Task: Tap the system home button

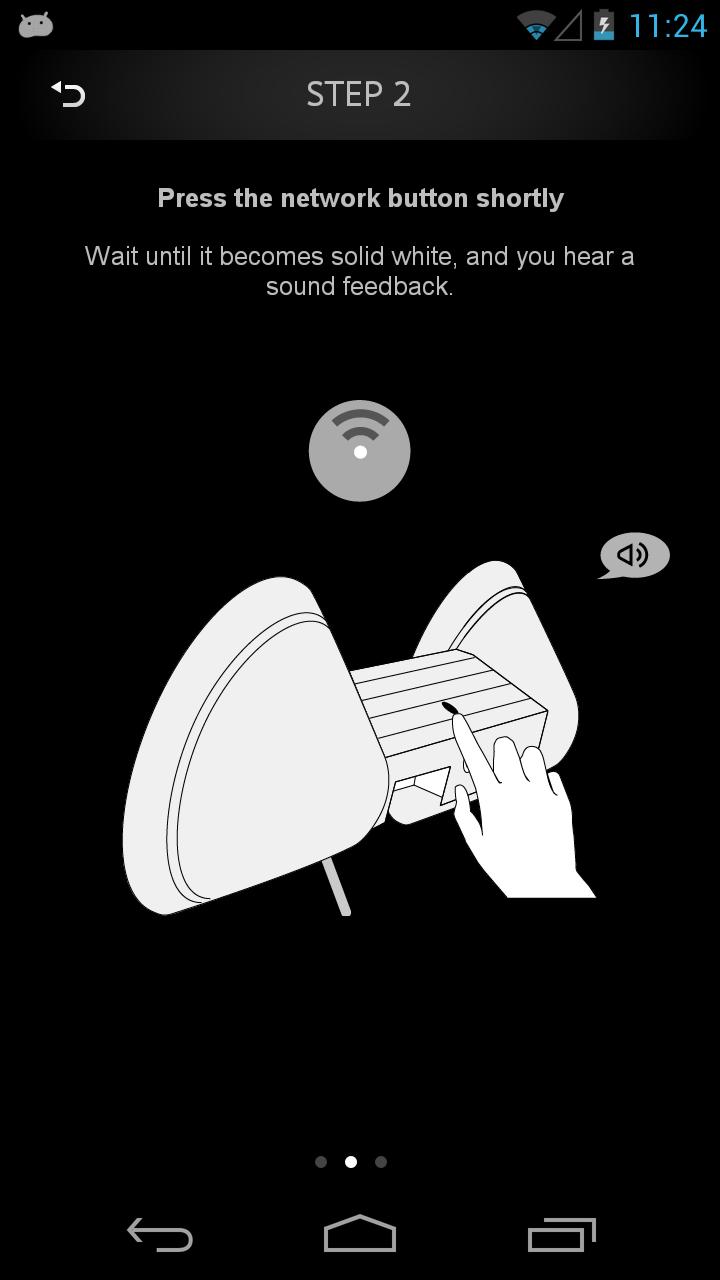Action: click(x=360, y=1235)
